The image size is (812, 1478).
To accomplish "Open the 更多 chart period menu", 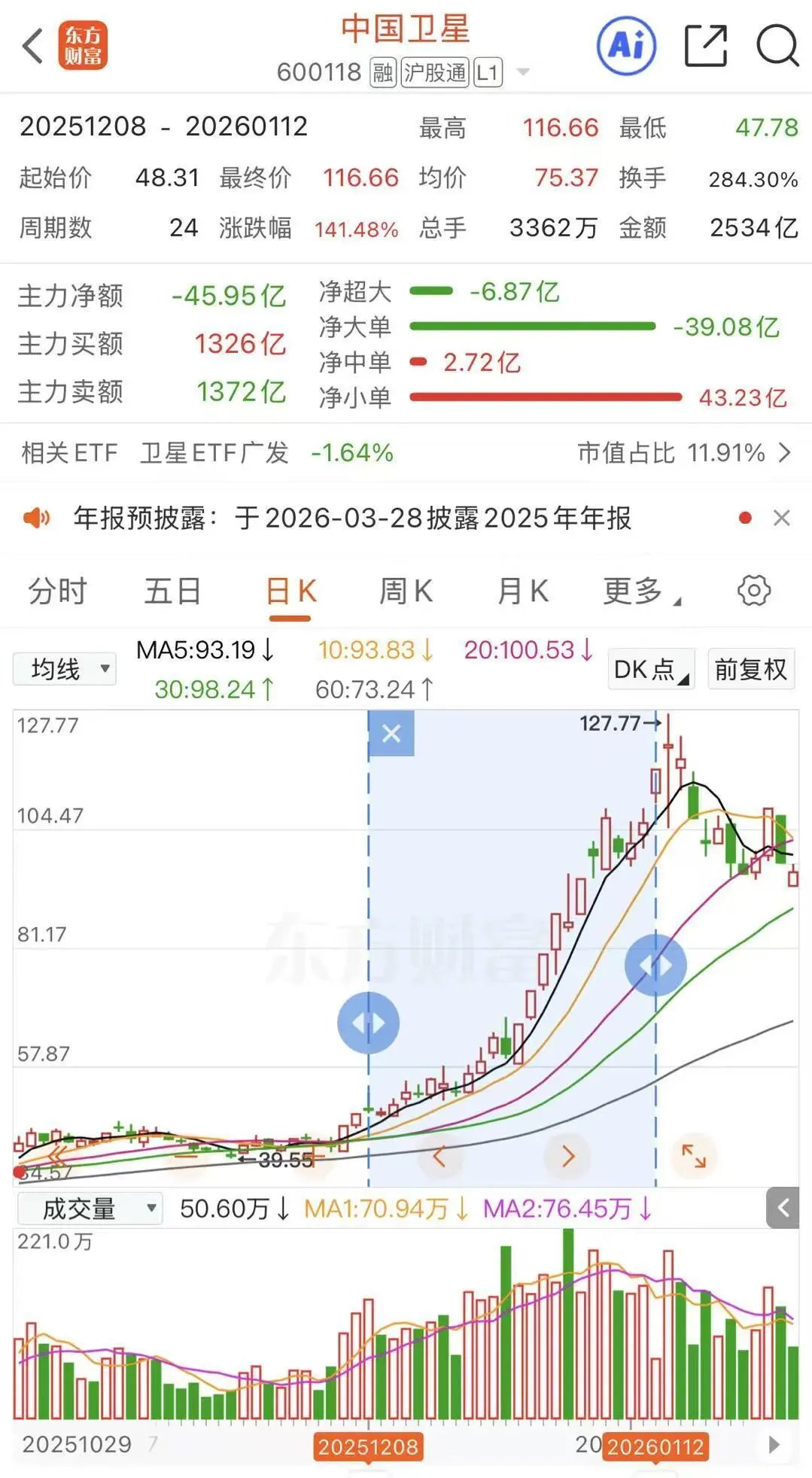I will pyautogui.click(x=640, y=592).
